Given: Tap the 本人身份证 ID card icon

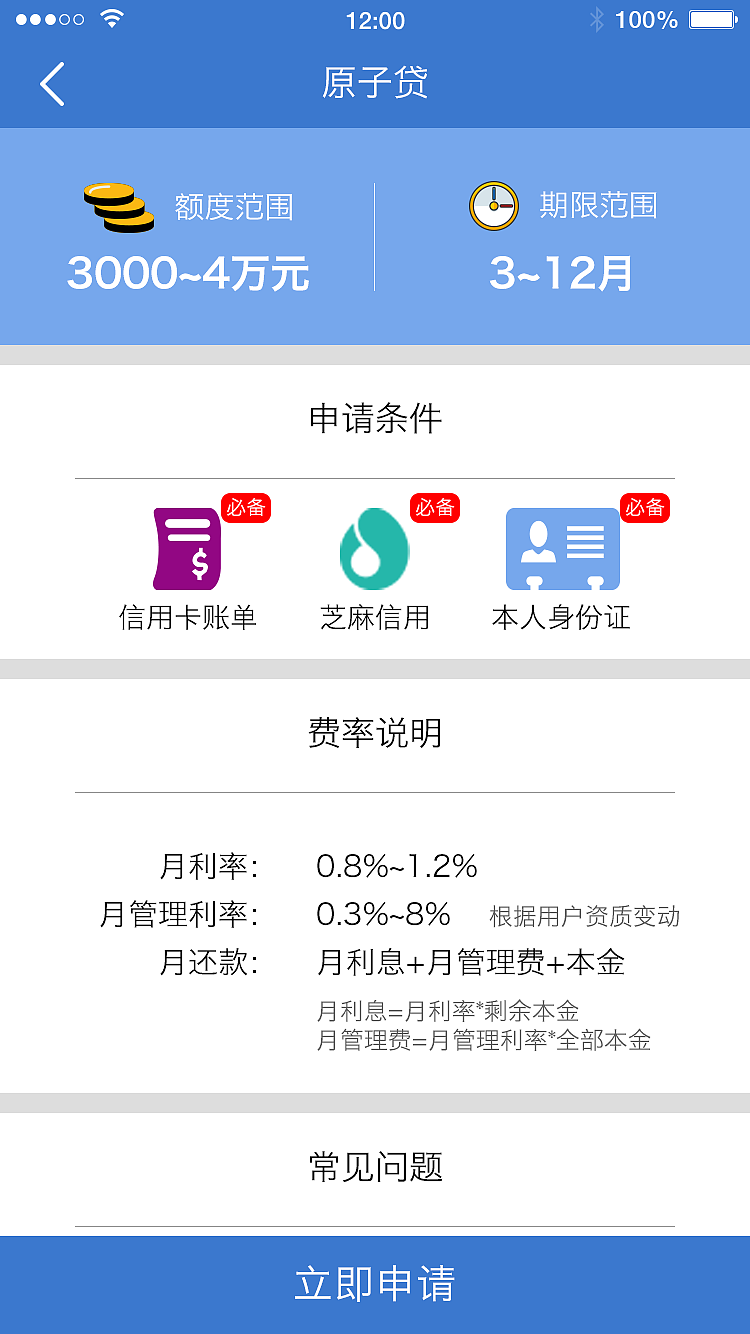Looking at the screenshot, I should pyautogui.click(x=562, y=549).
